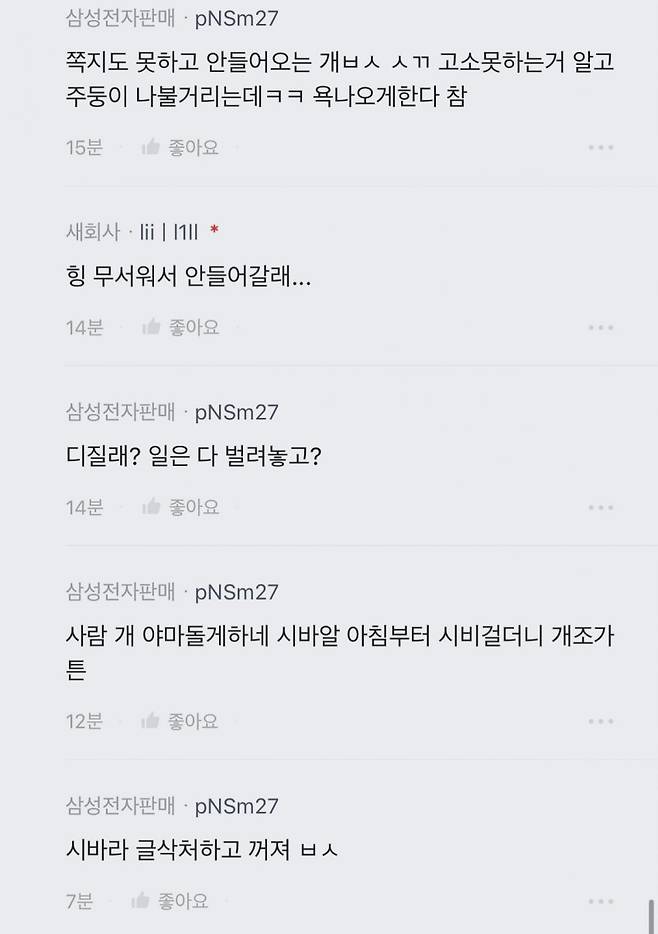
Task: Tap 좋아요 under the 7분 comment
Action: coord(171,901)
